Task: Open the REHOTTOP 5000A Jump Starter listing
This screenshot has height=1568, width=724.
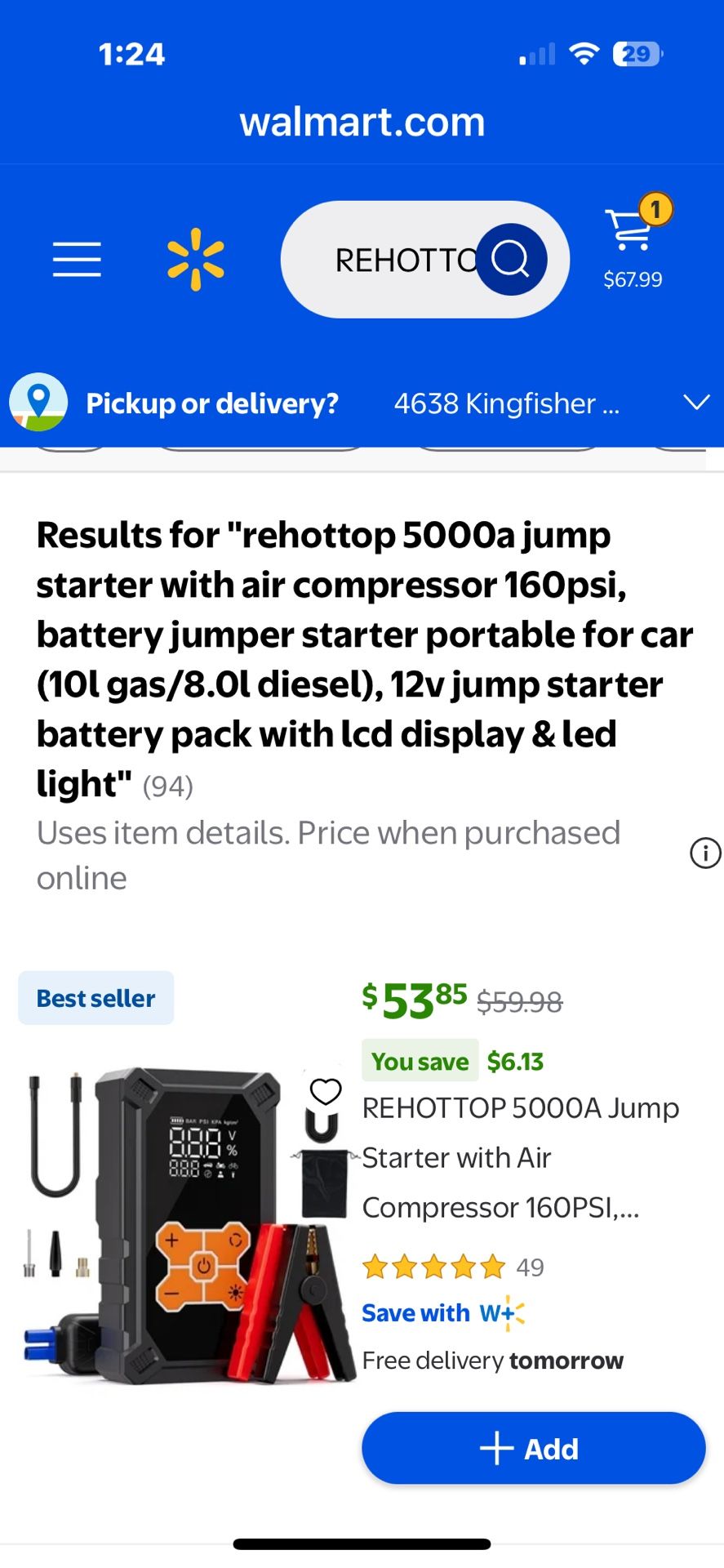Action: tap(520, 1157)
